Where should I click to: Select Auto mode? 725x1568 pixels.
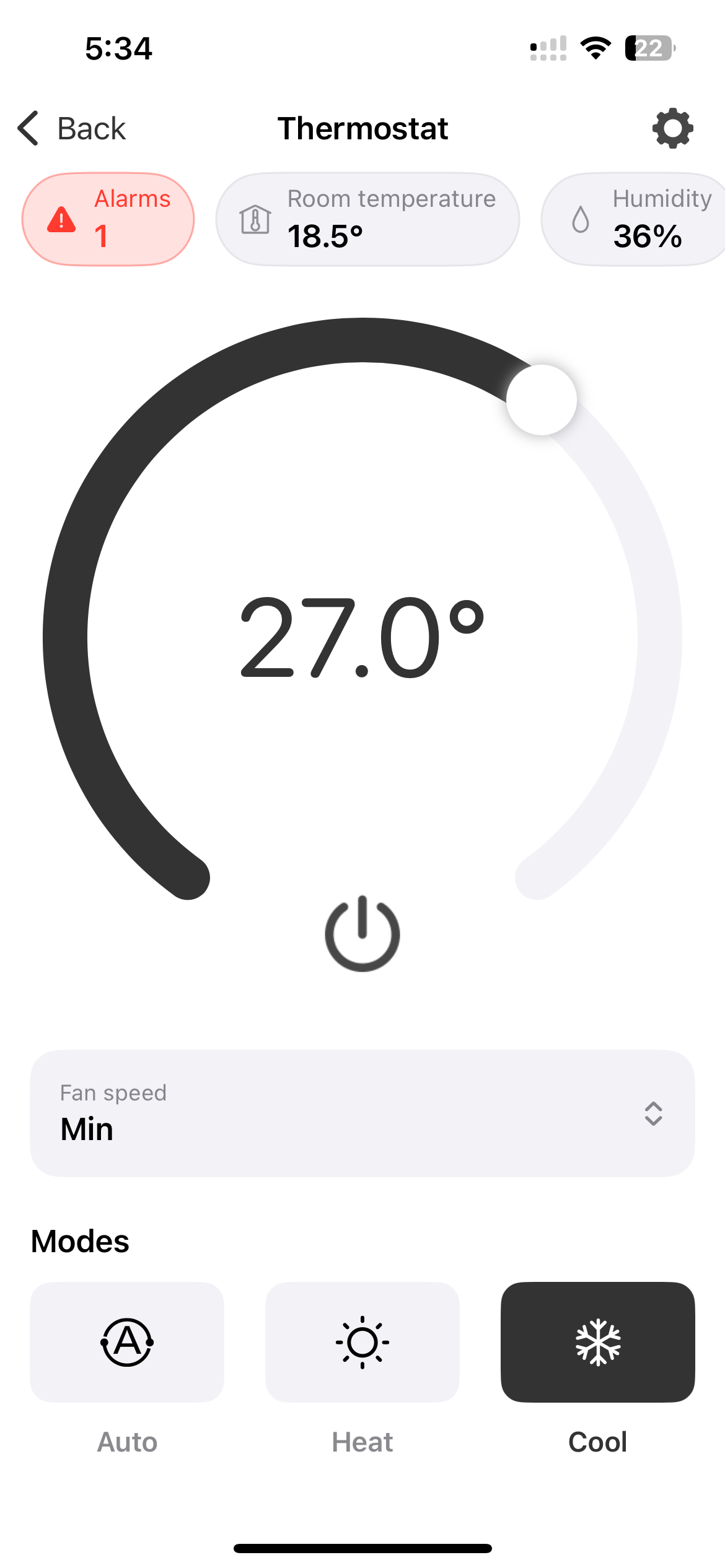127,1342
